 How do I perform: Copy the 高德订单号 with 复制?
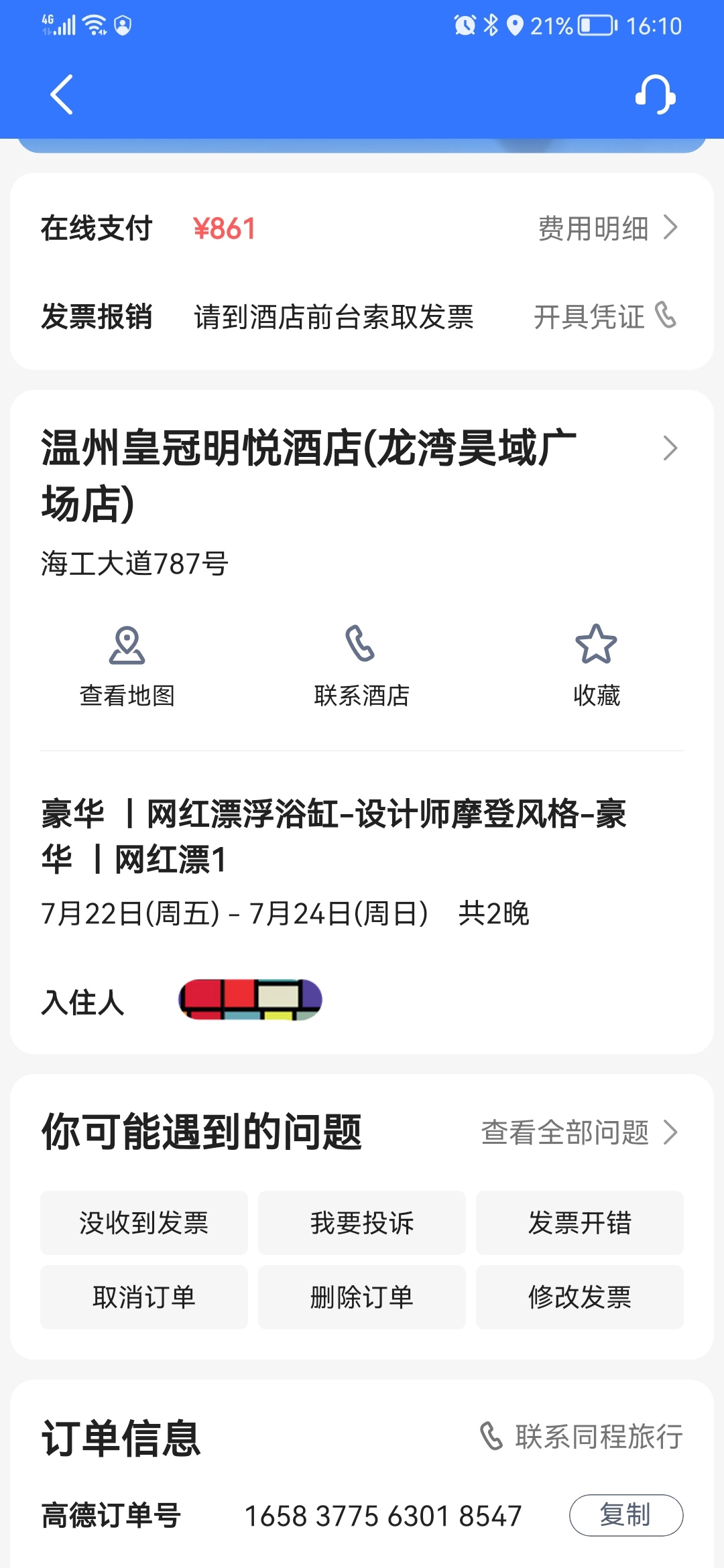625,1515
